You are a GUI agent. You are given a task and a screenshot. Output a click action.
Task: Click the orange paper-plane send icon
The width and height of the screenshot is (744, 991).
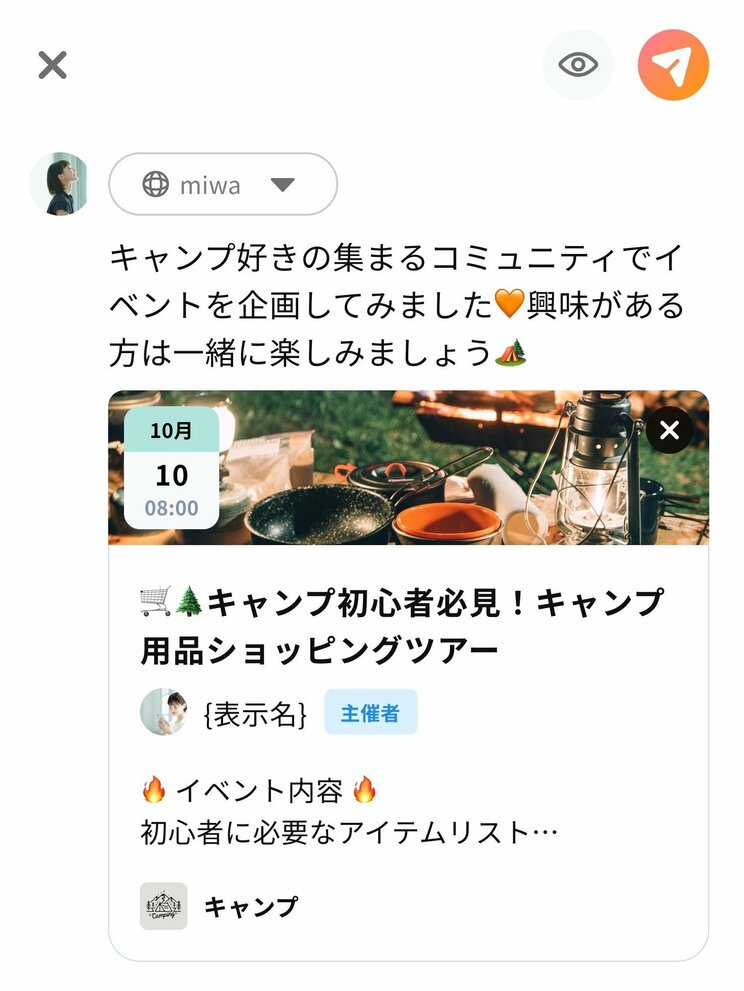pyautogui.click(x=675, y=64)
